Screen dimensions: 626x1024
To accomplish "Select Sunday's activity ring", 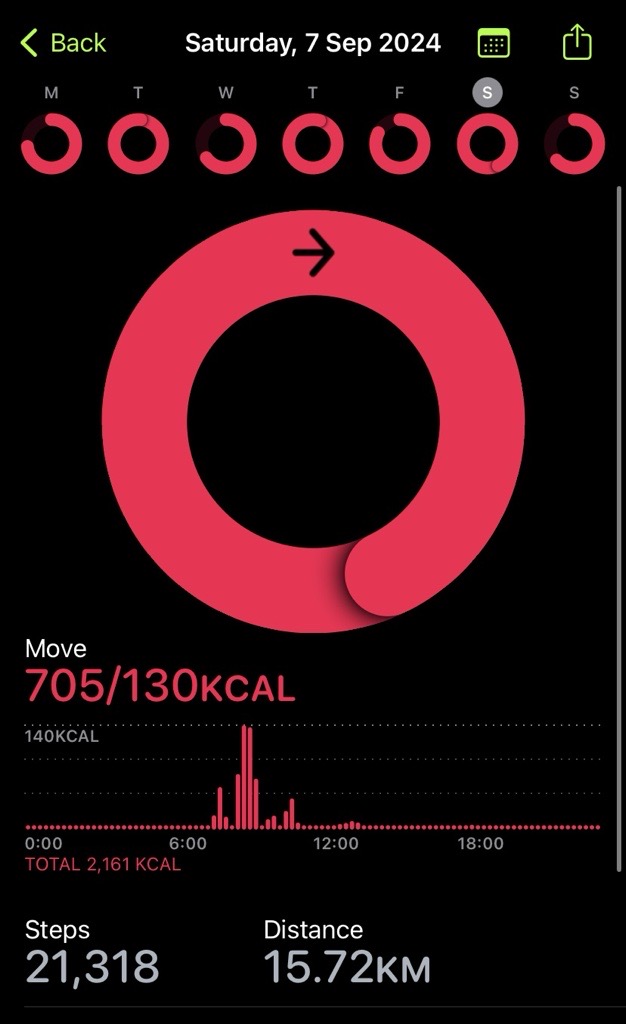I will click(x=574, y=144).
